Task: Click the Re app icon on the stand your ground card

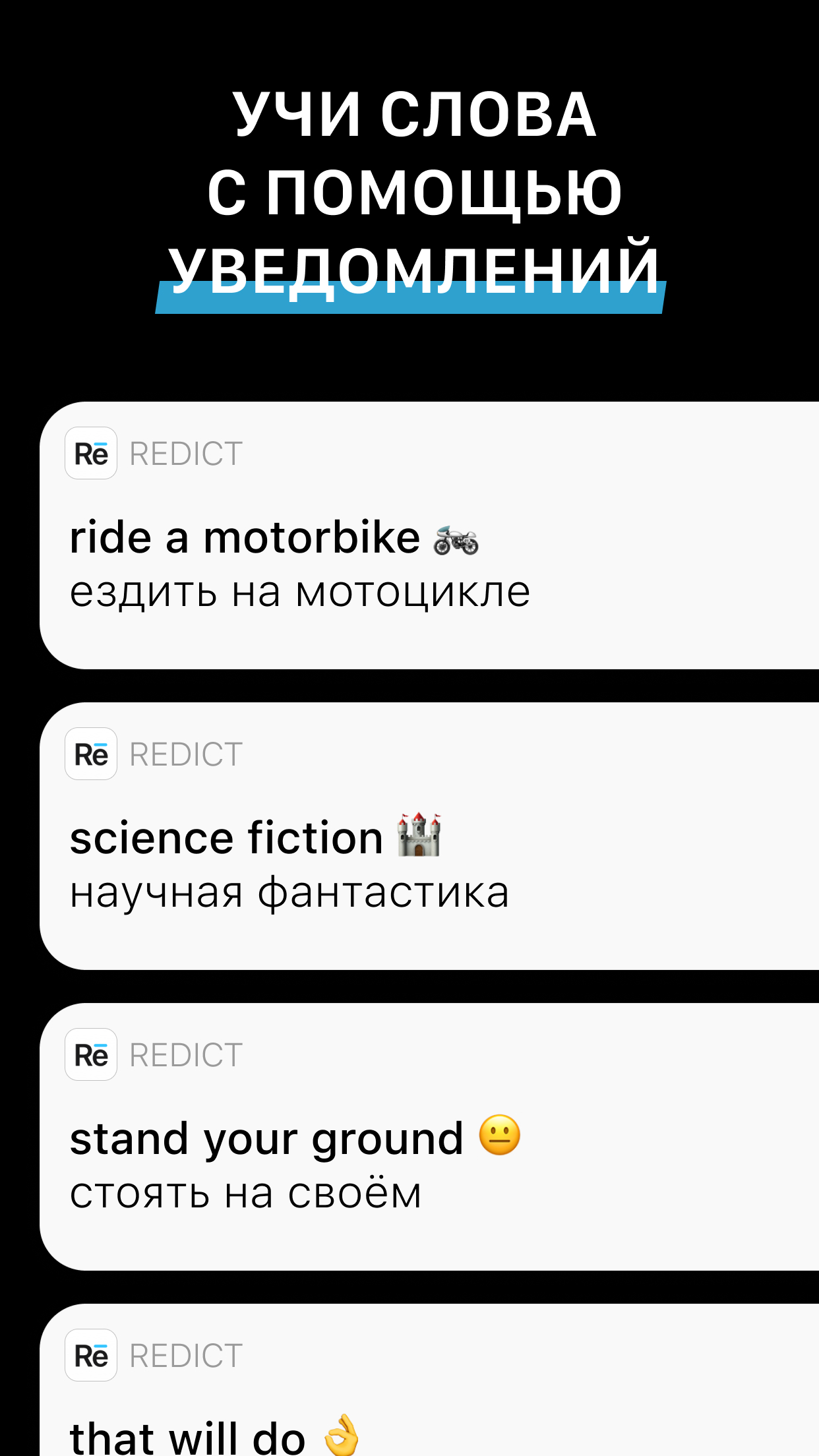Action: point(91,1054)
